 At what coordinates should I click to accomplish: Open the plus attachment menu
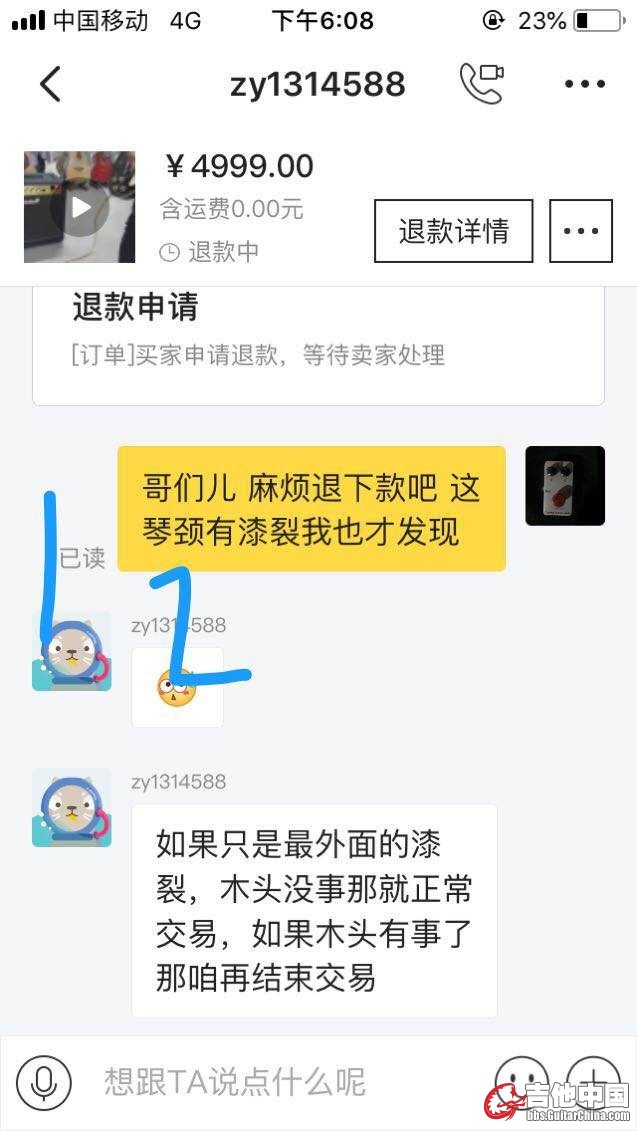pyautogui.click(x=593, y=1082)
